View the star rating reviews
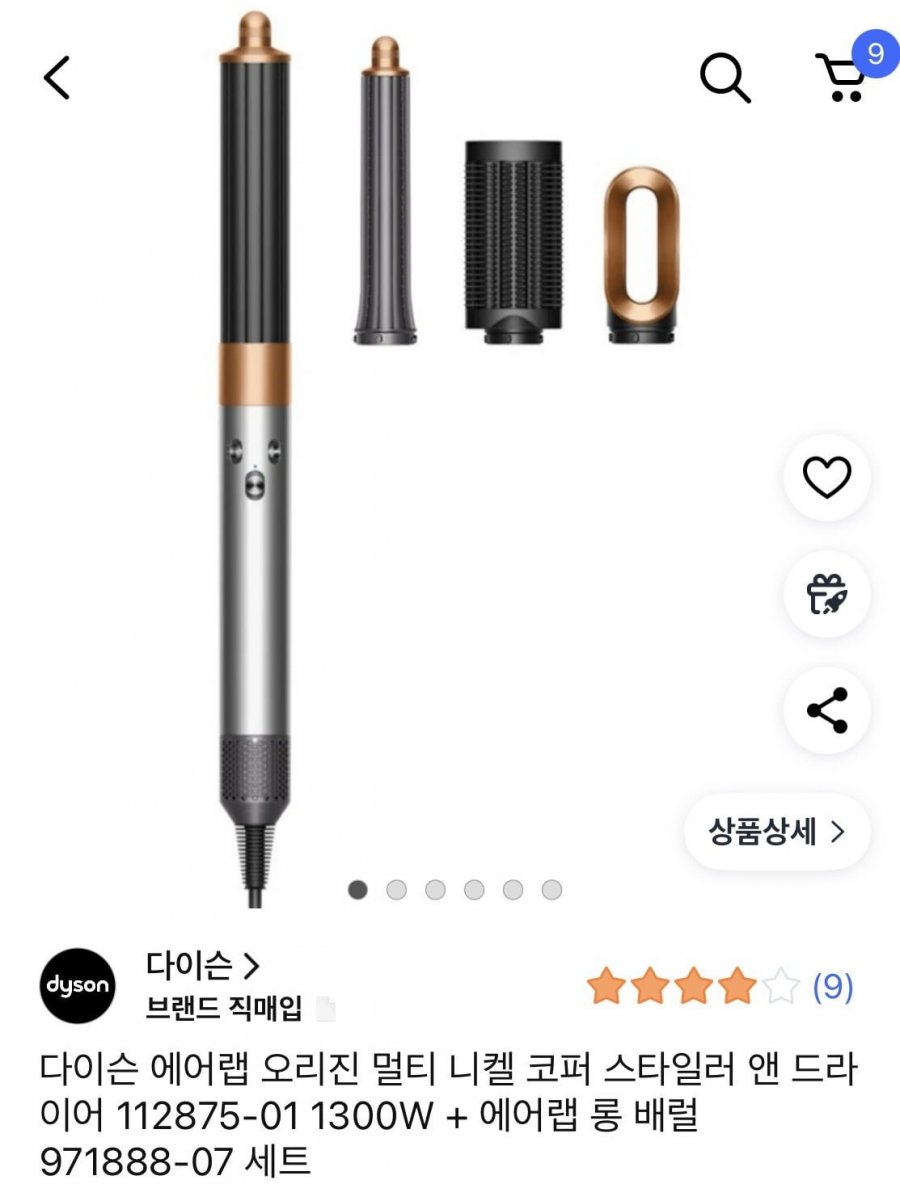This screenshot has height=1201, width=900. click(720, 988)
